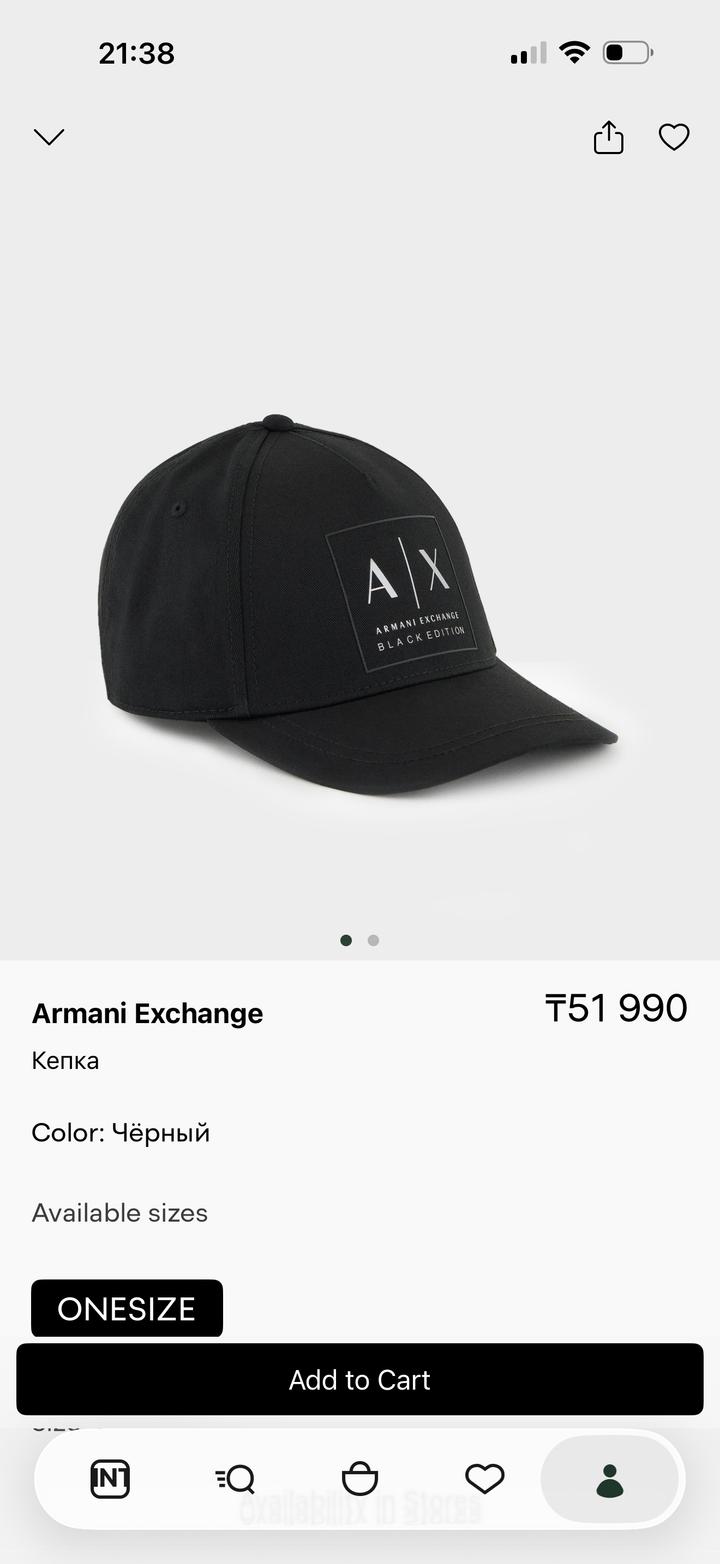720x1564 pixels.
Task: Jump to the second photo via the page dot
Action: pyautogui.click(x=373, y=940)
